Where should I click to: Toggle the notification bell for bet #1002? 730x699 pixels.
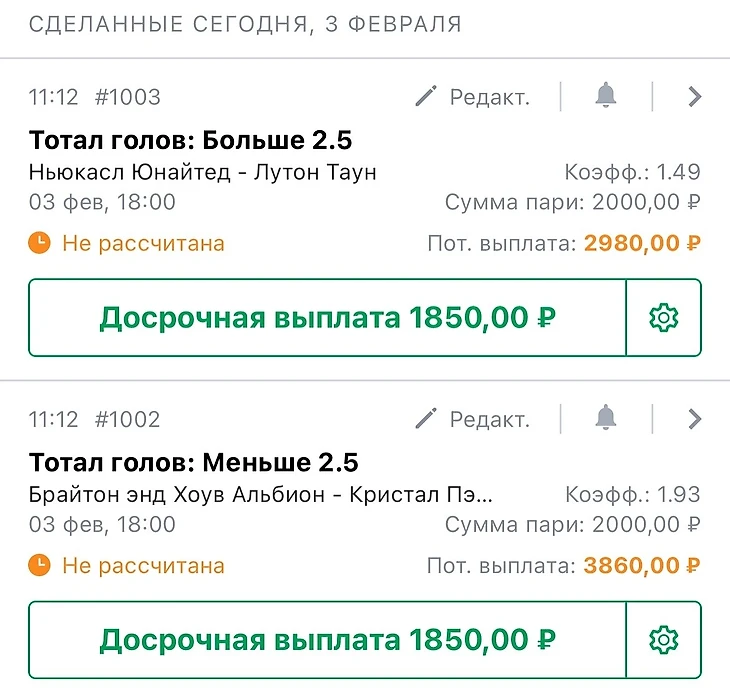pyautogui.click(x=606, y=418)
